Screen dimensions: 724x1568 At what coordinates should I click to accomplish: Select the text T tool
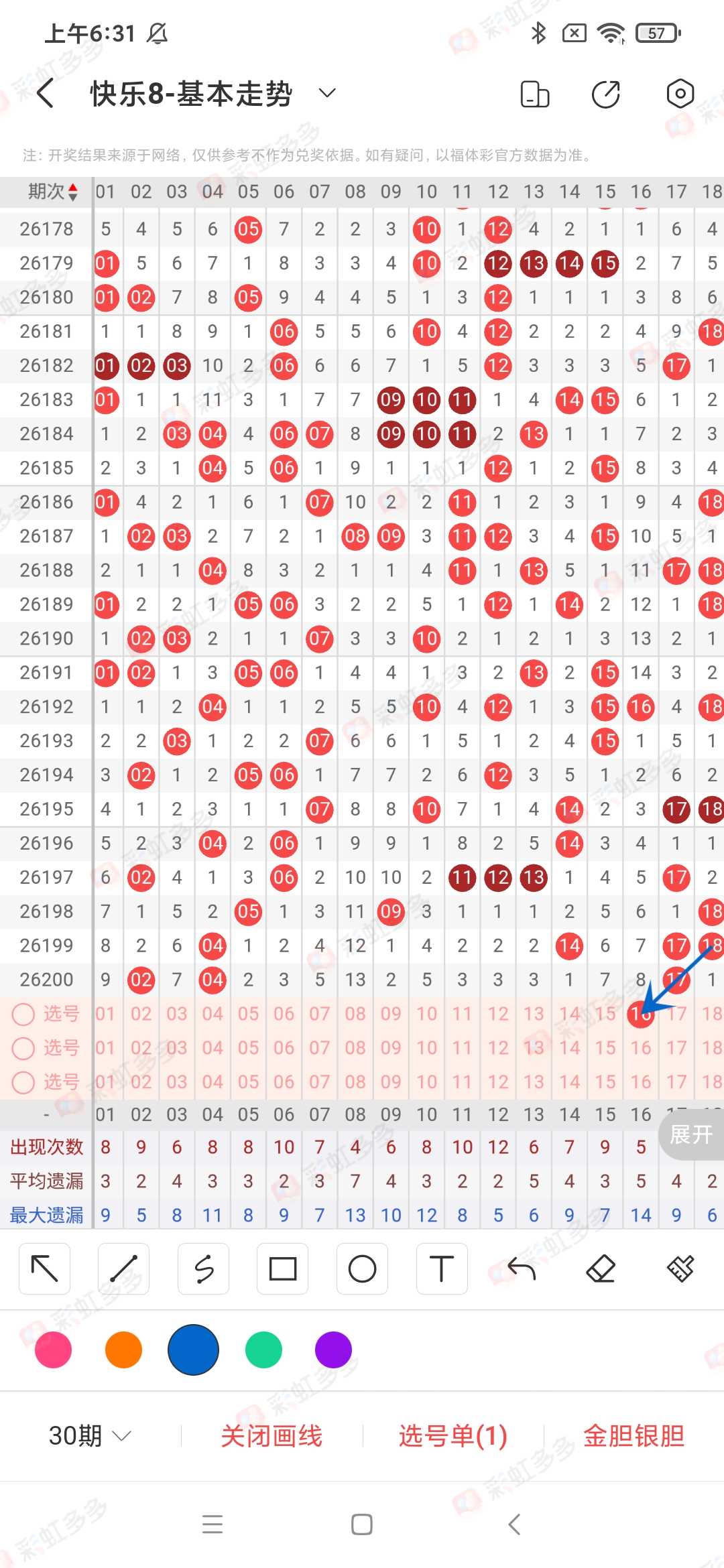(442, 1268)
